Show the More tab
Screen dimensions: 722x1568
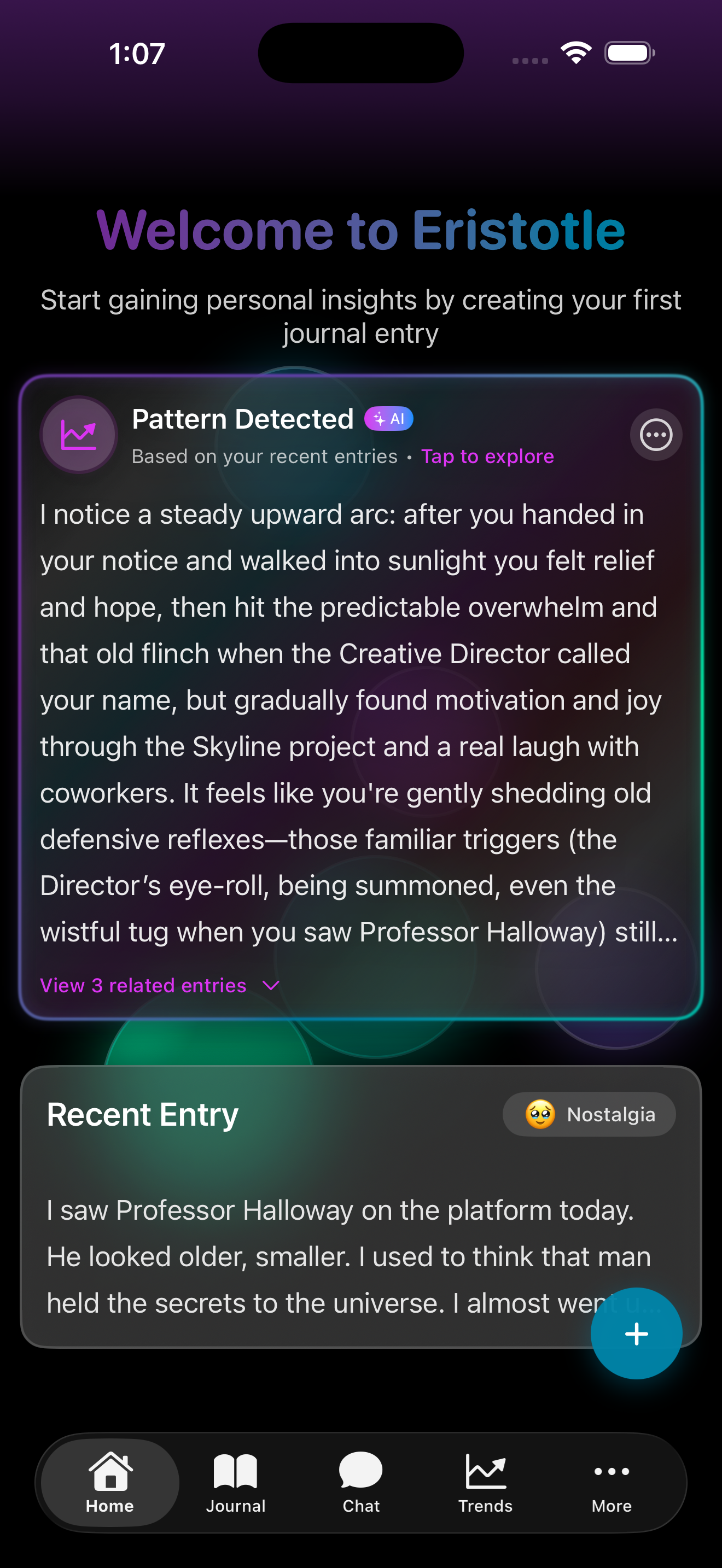[x=611, y=1482]
